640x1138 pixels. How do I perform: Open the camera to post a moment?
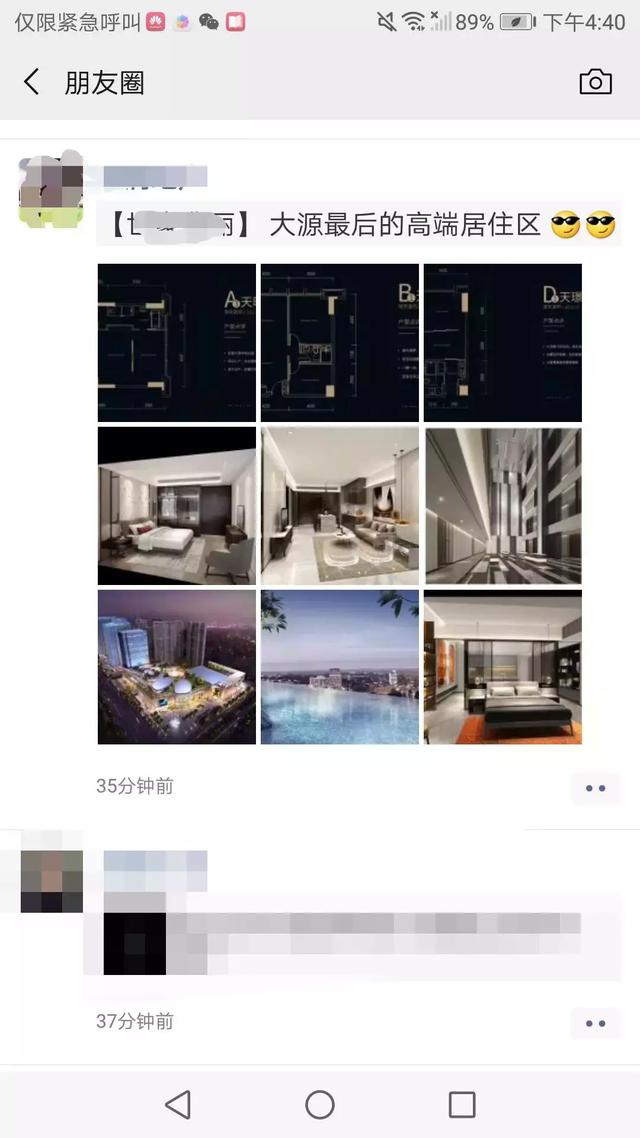click(595, 82)
